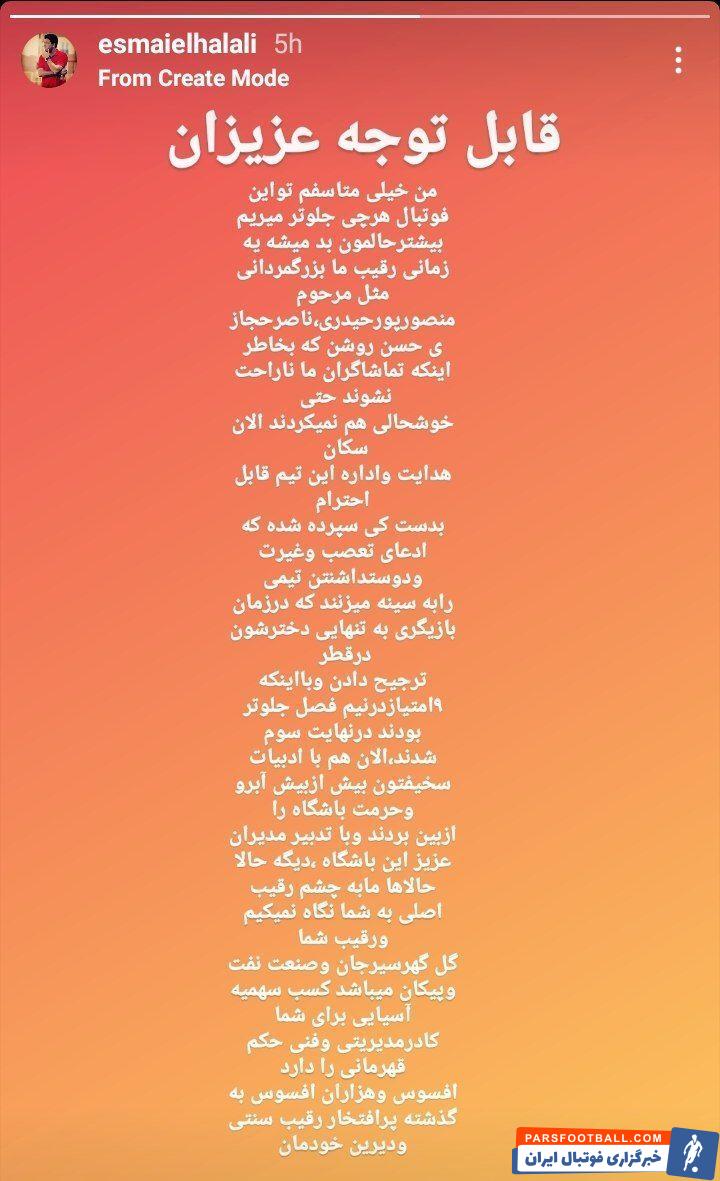Select the top story header bar
This screenshot has height=1181, width=720.
point(360,58)
